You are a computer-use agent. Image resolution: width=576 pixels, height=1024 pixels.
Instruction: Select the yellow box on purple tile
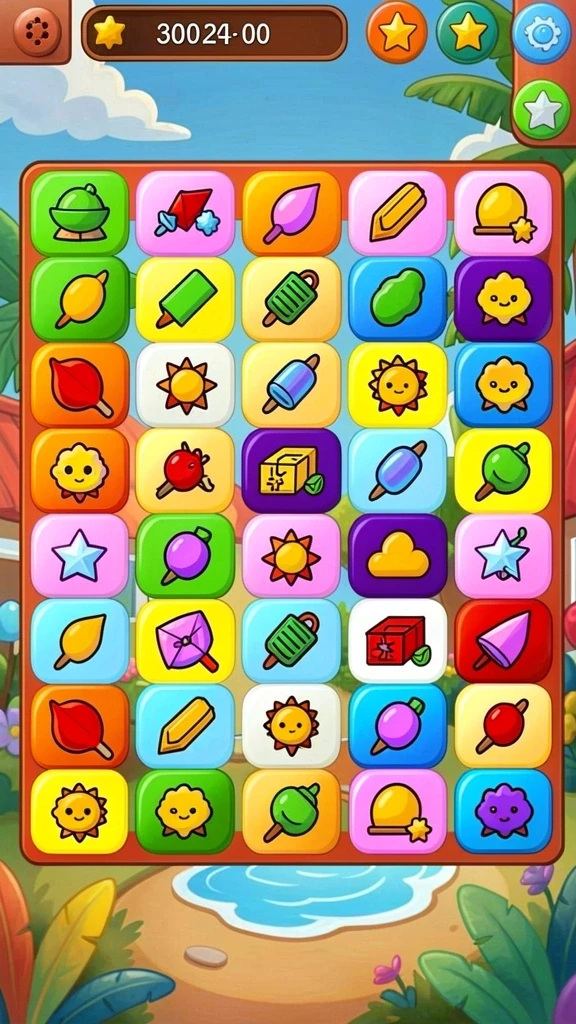click(x=291, y=471)
